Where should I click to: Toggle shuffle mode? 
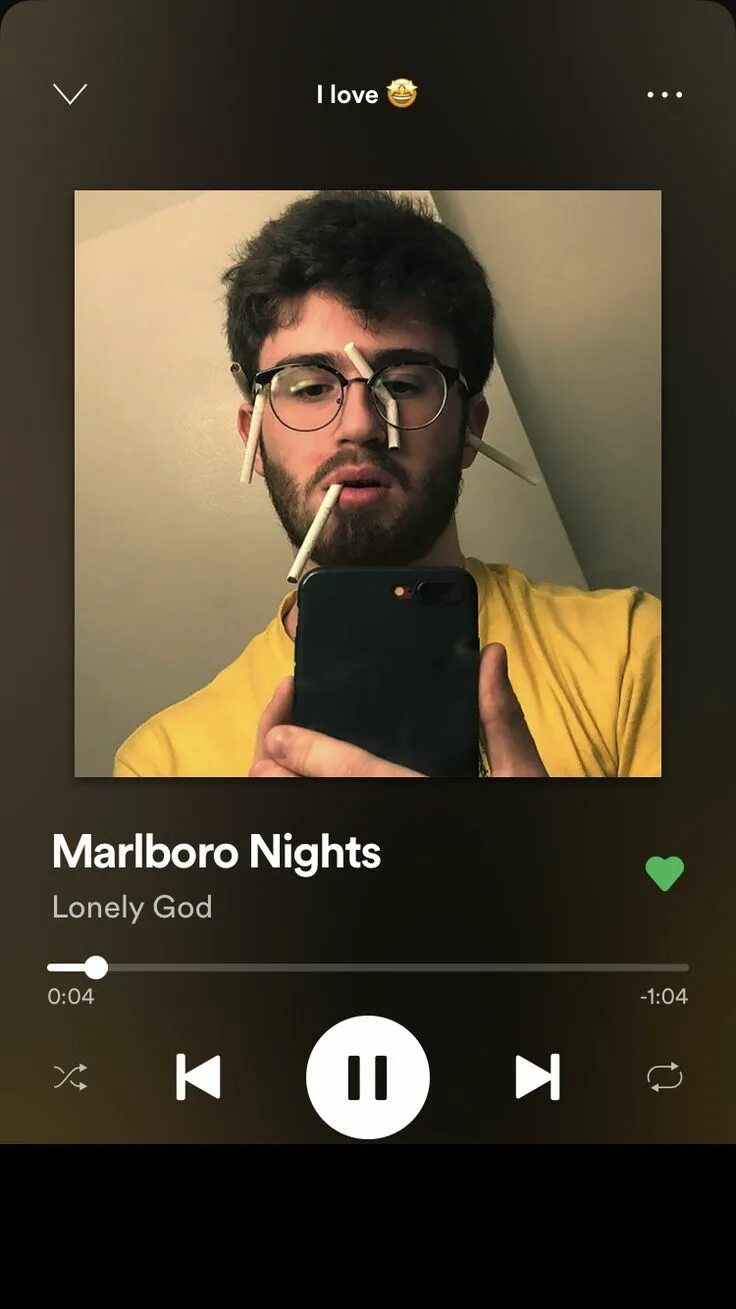(x=70, y=1077)
